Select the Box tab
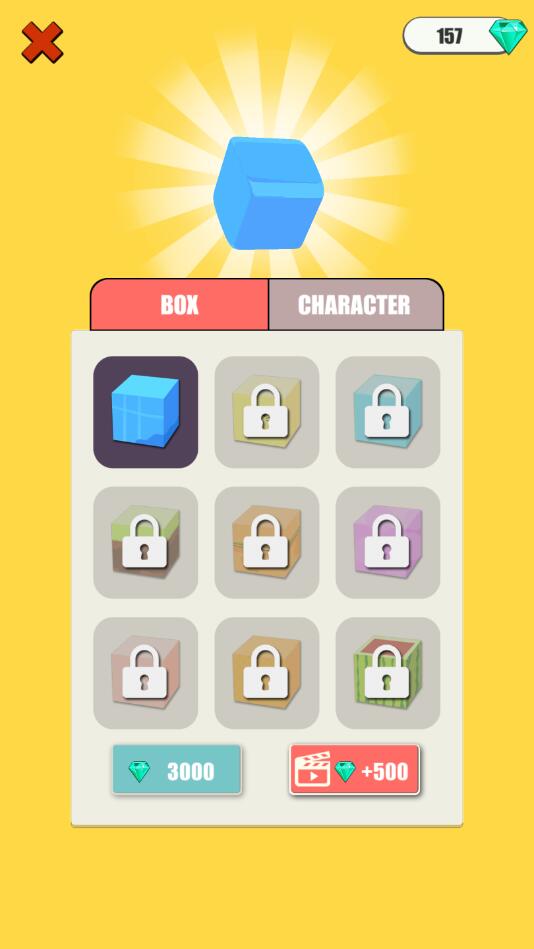 coord(179,305)
